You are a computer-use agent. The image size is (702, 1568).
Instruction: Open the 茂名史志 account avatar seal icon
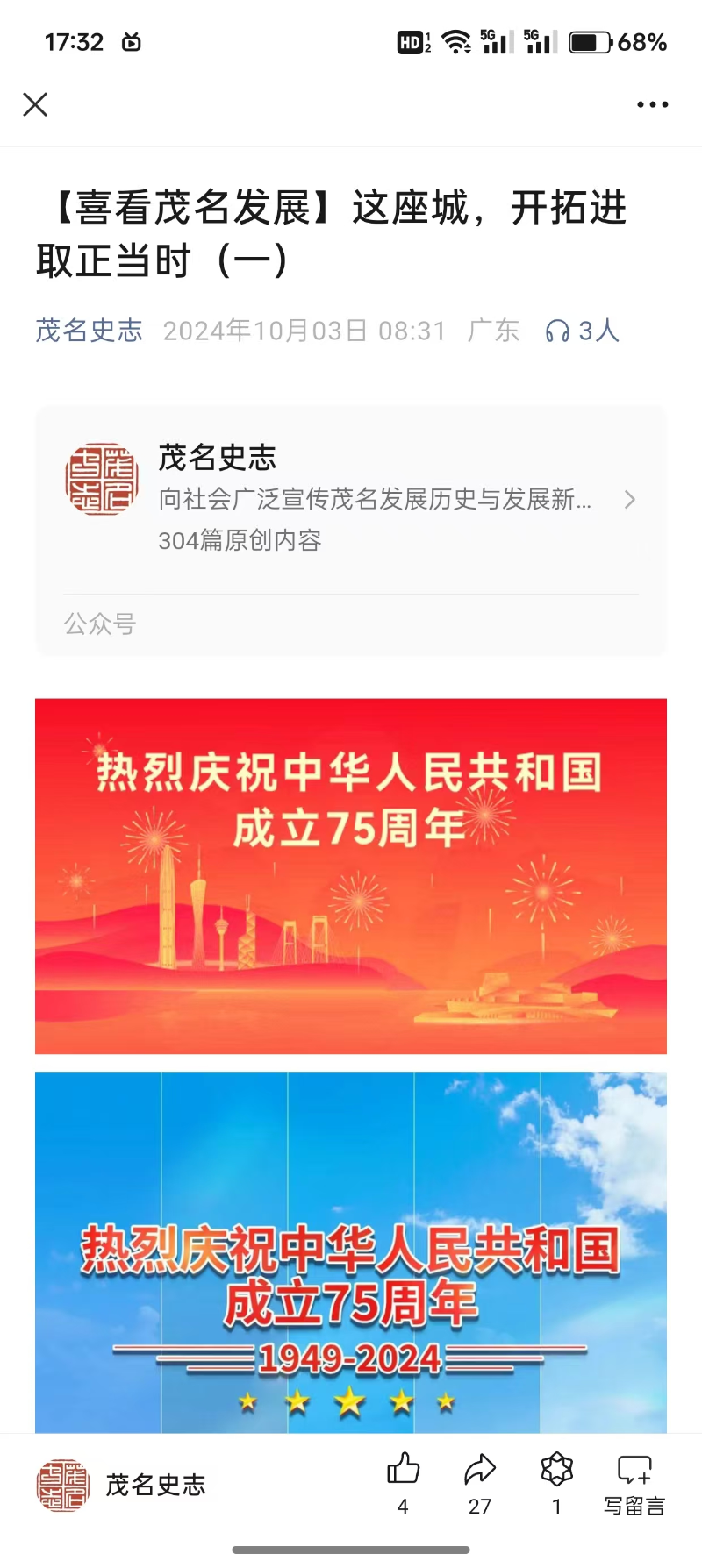coord(101,479)
